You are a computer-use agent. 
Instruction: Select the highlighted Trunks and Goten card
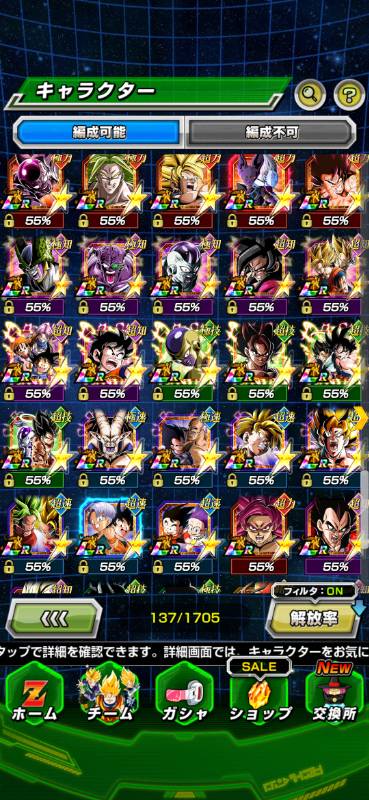(x=110, y=537)
